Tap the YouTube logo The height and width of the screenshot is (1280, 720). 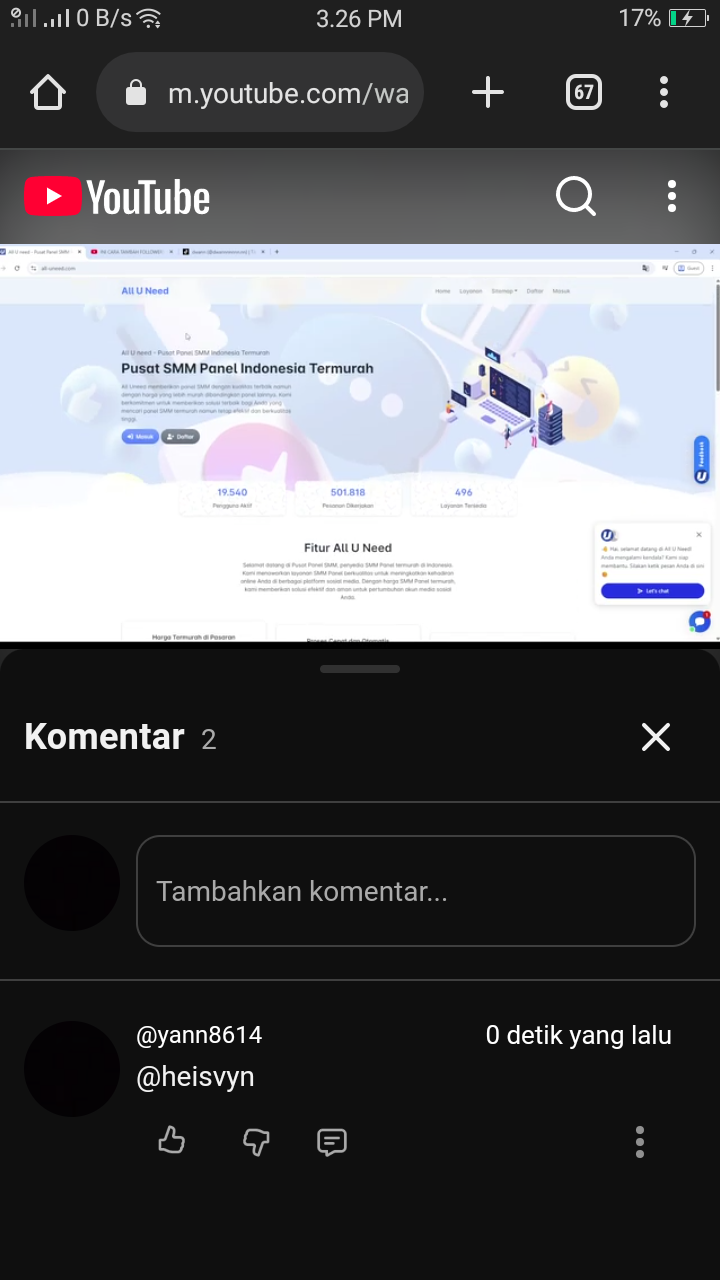pos(117,197)
